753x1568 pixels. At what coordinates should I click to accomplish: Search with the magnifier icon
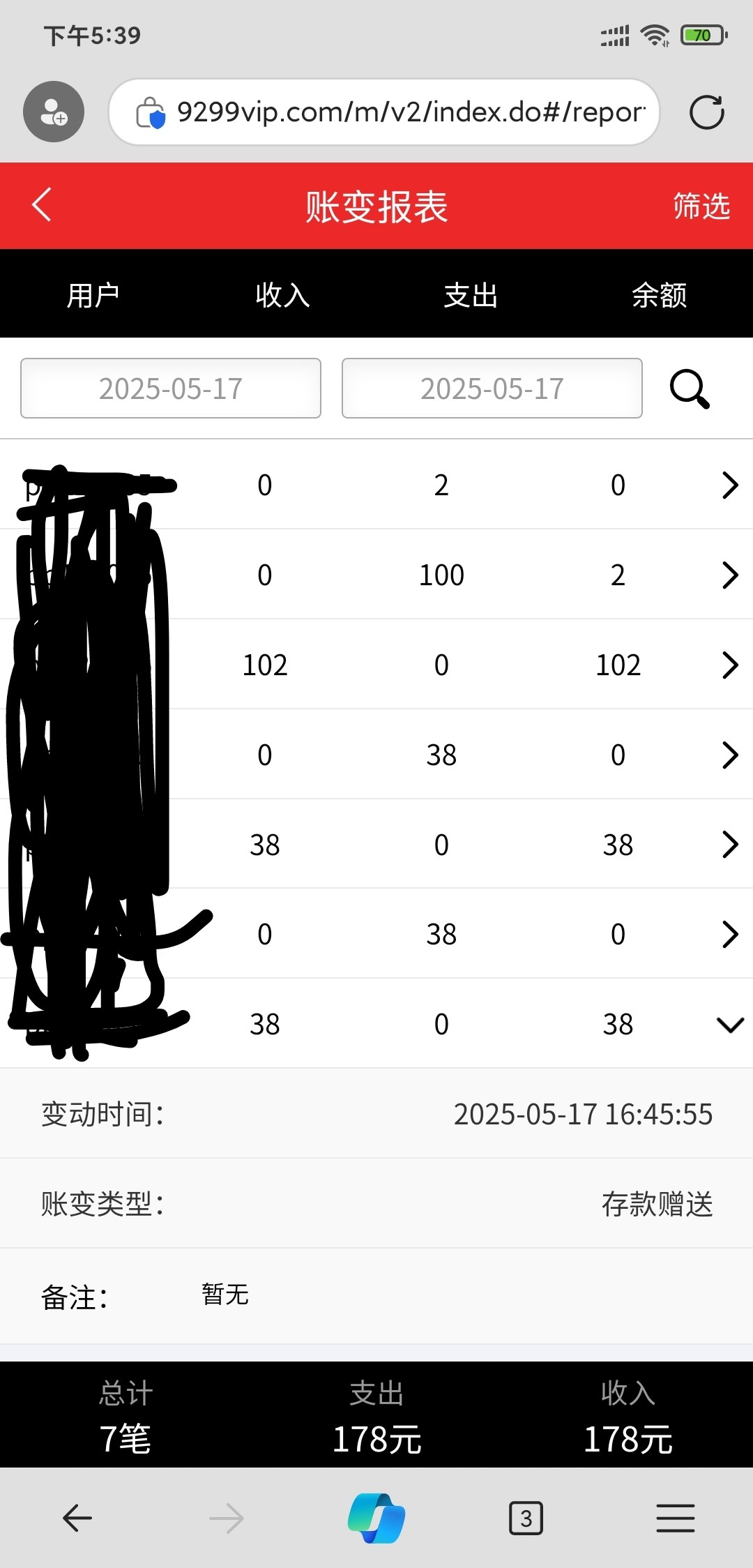click(690, 389)
